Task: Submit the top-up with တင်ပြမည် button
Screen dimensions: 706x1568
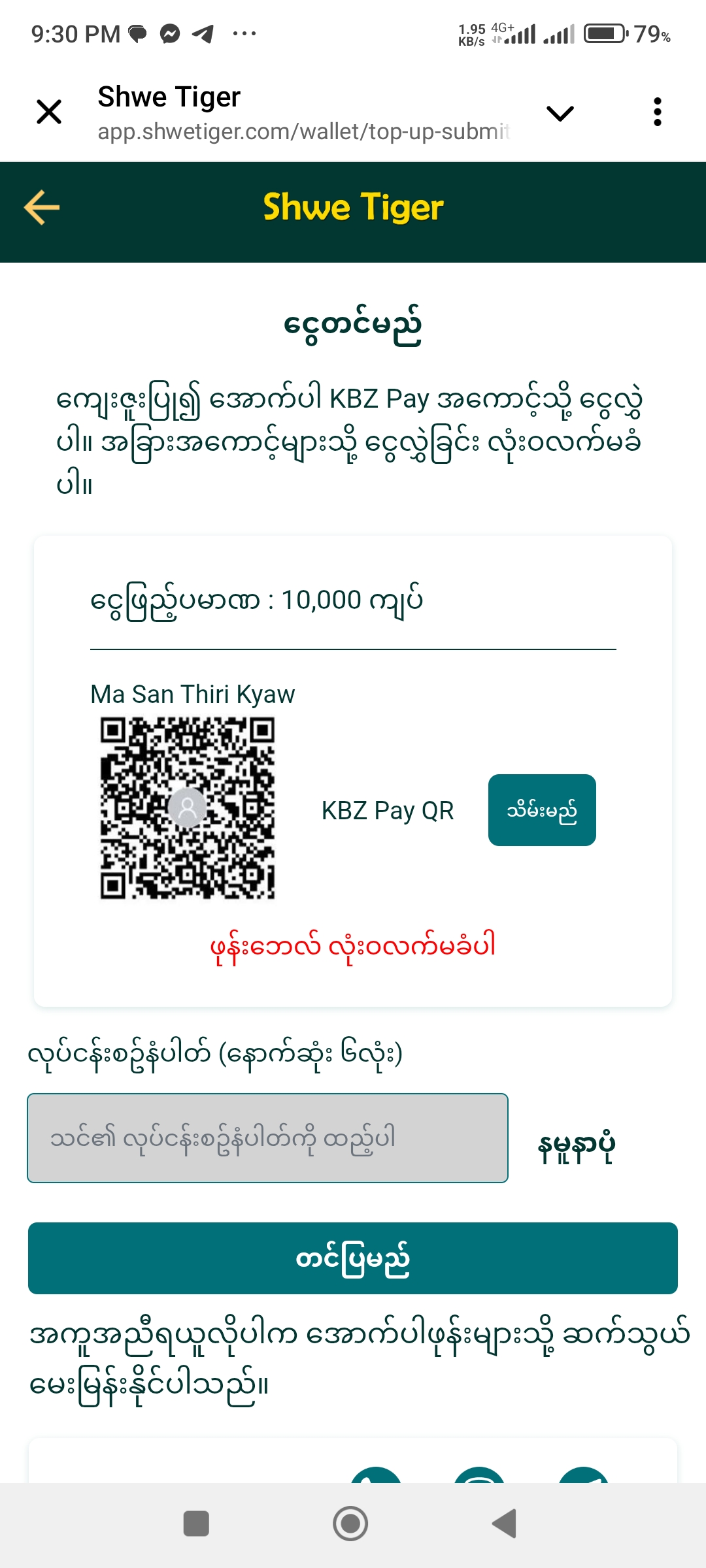Action: (x=352, y=1258)
